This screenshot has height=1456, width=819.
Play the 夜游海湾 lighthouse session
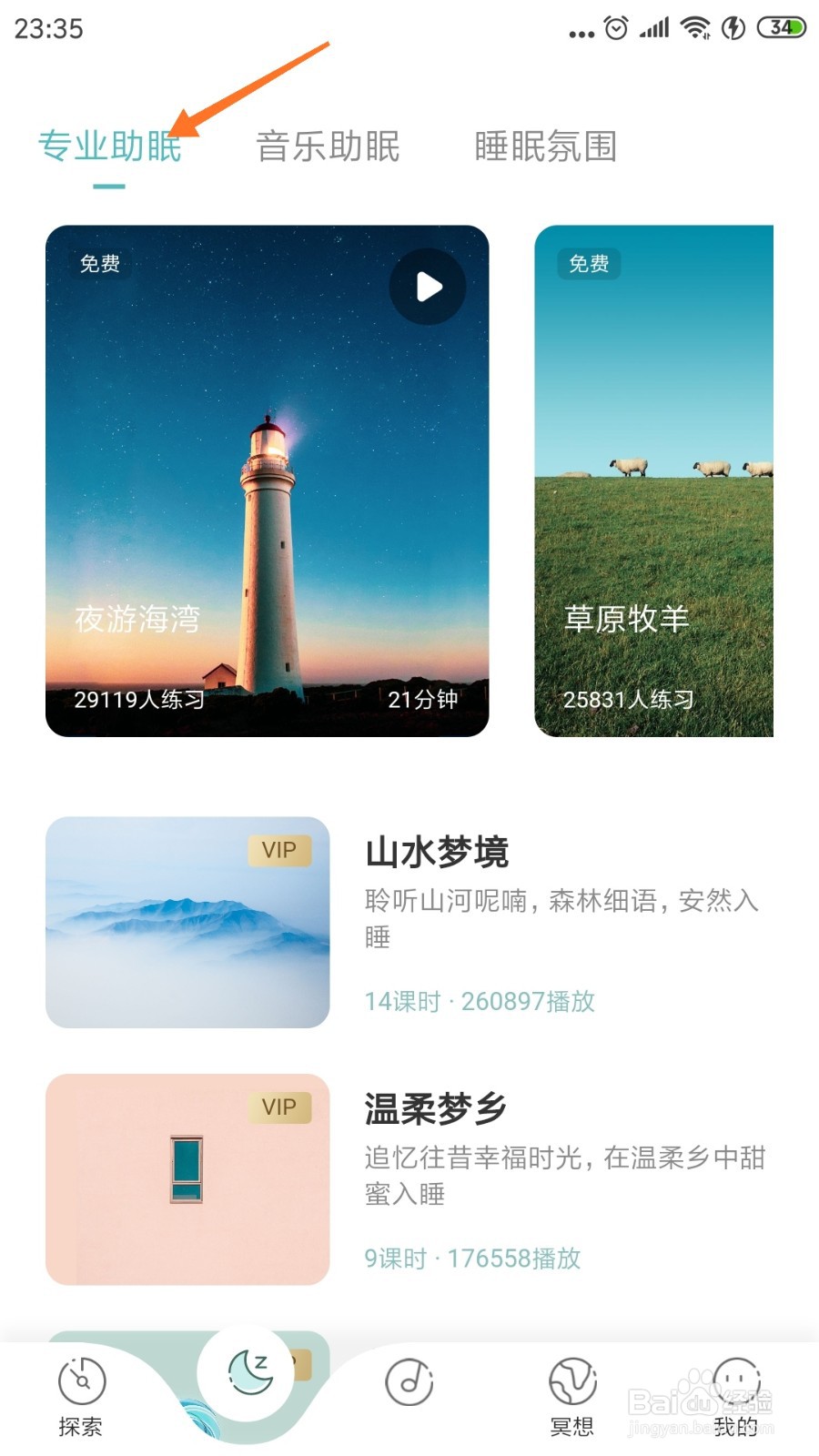click(426, 287)
